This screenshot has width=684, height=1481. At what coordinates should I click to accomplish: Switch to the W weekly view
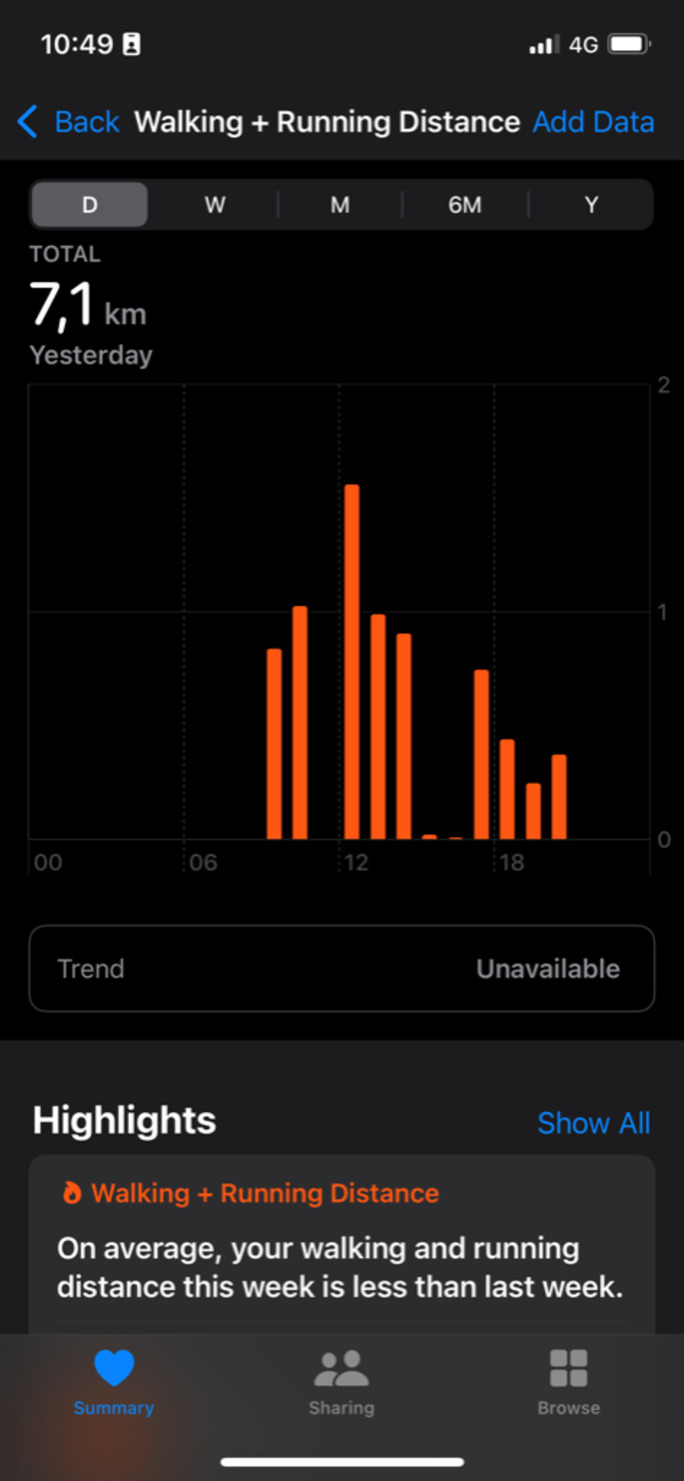pos(215,205)
